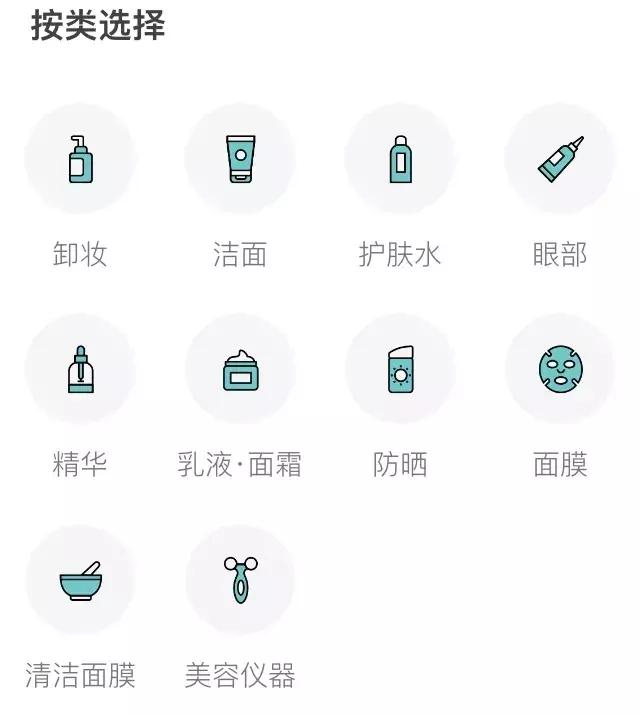This screenshot has height=715, width=640.
Task: Open the 乳液·面霜 lotion and cream category
Action: (x=240, y=369)
